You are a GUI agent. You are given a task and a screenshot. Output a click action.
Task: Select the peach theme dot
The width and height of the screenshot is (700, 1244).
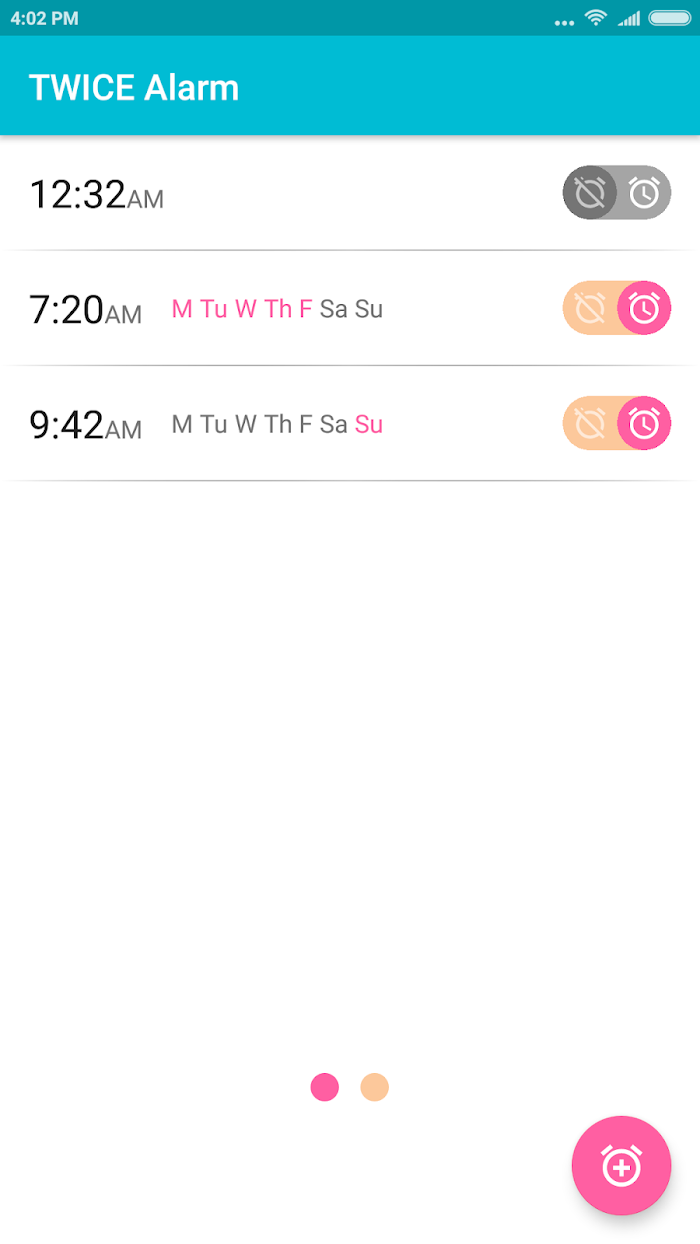coord(374,1087)
